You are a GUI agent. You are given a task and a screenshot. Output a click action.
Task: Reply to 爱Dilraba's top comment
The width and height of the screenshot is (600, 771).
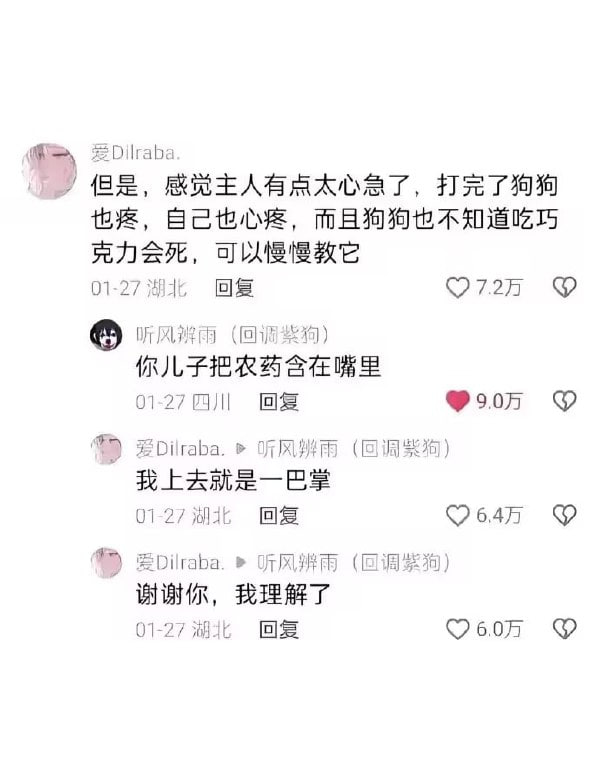pyautogui.click(x=235, y=288)
